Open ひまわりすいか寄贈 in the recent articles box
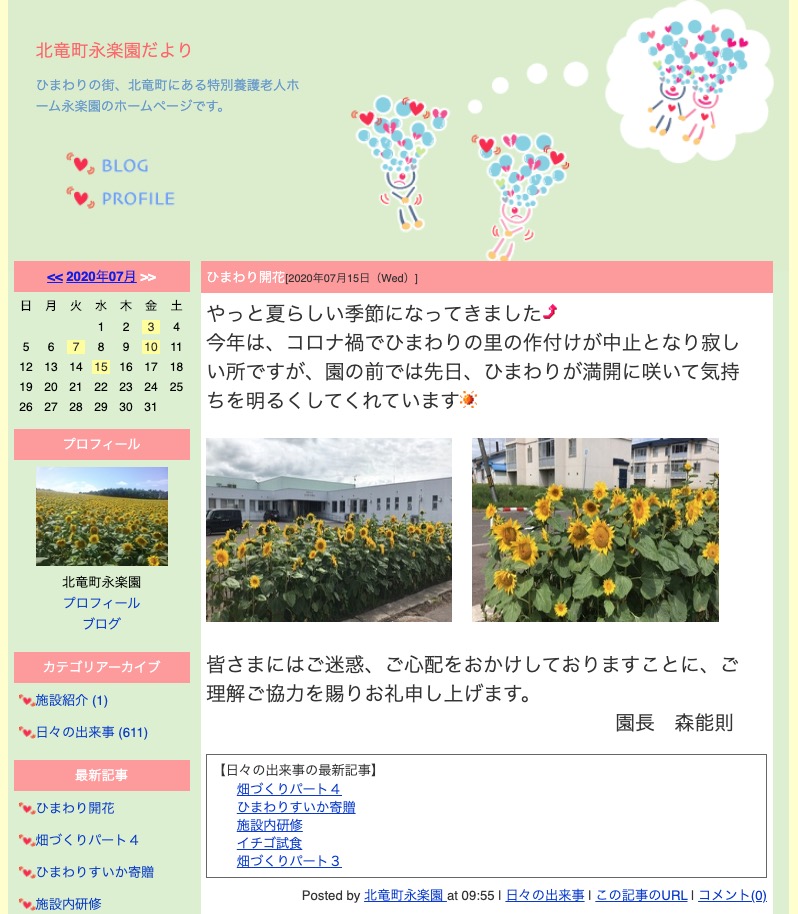 pos(296,807)
